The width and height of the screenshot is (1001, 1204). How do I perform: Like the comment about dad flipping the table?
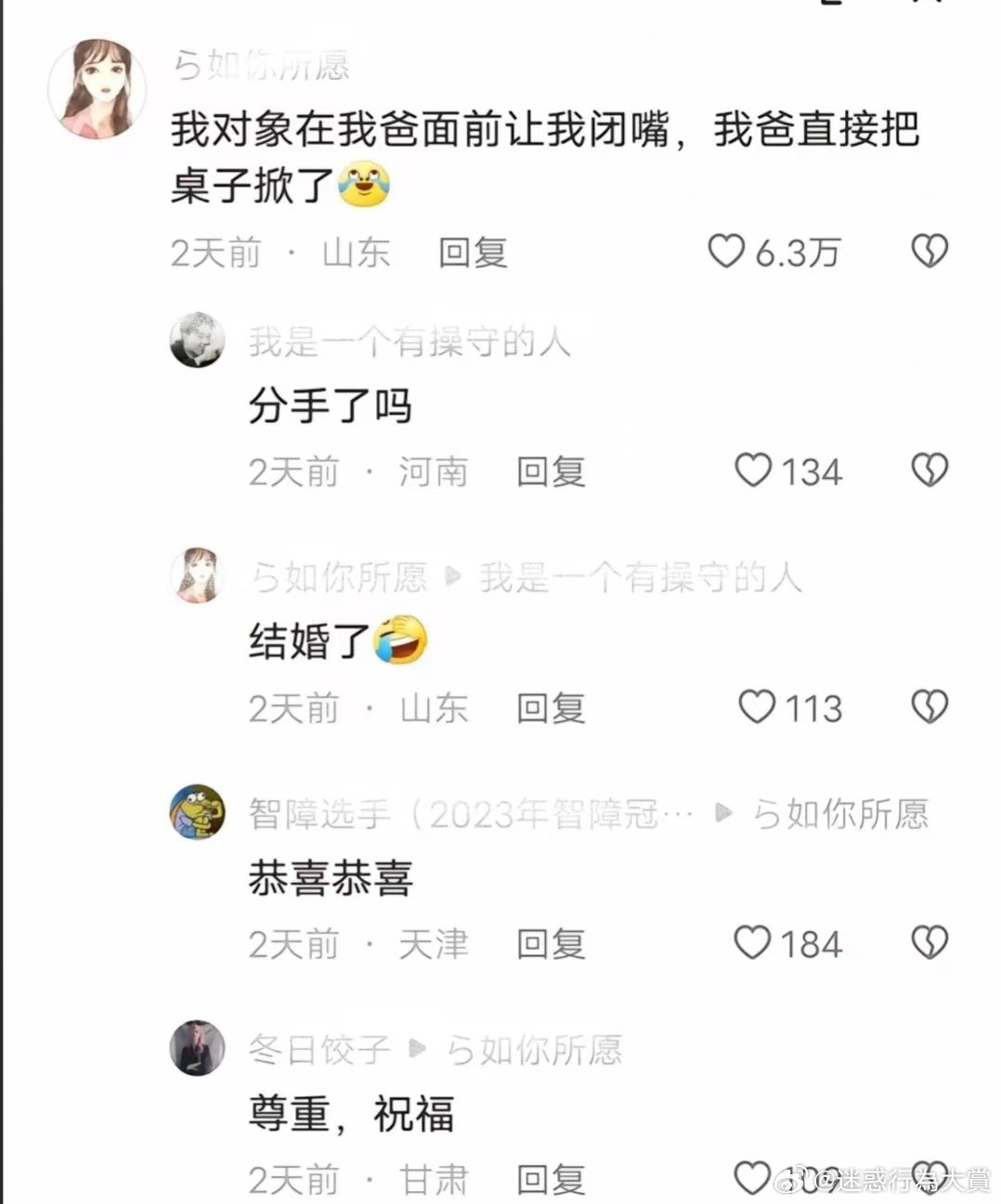pyautogui.click(x=726, y=252)
